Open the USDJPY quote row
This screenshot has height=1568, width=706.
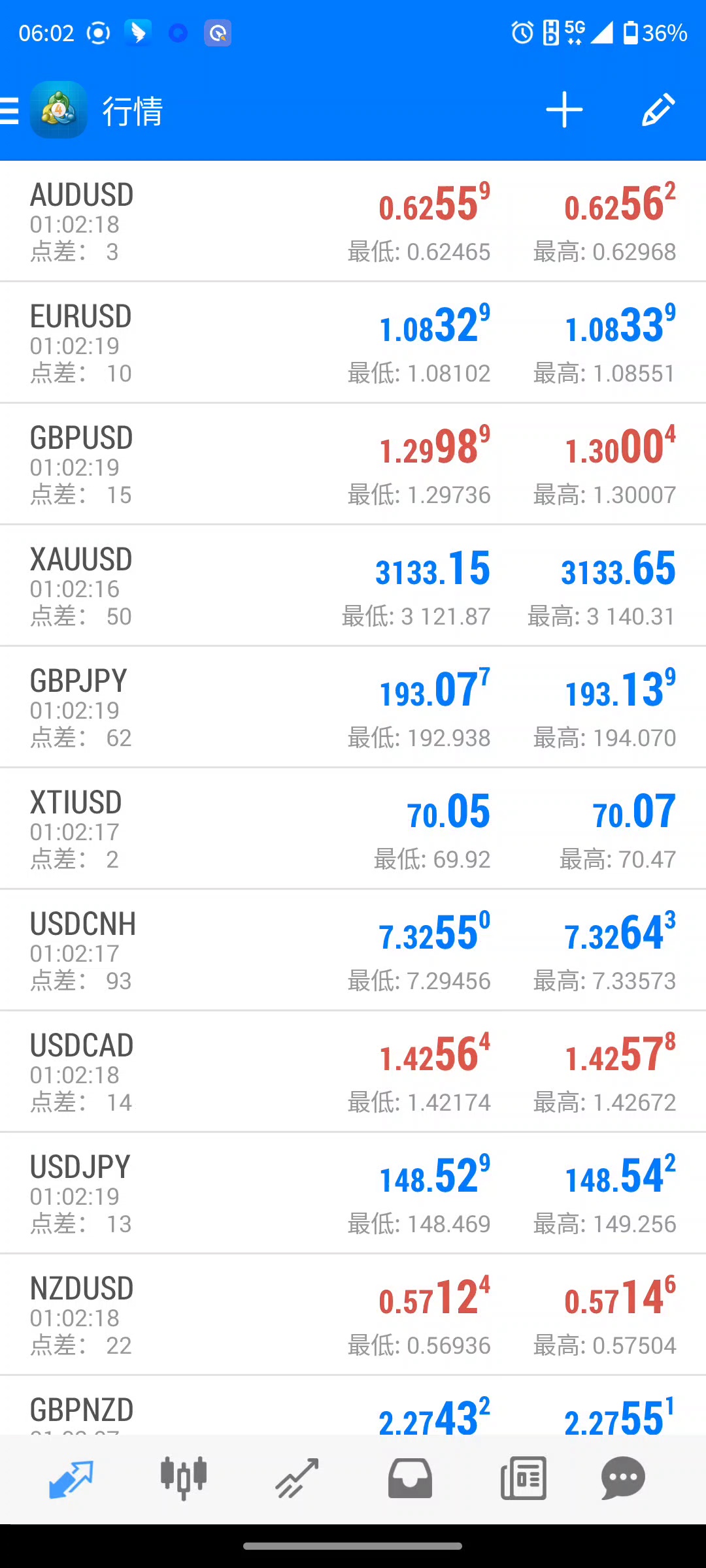point(353,1194)
